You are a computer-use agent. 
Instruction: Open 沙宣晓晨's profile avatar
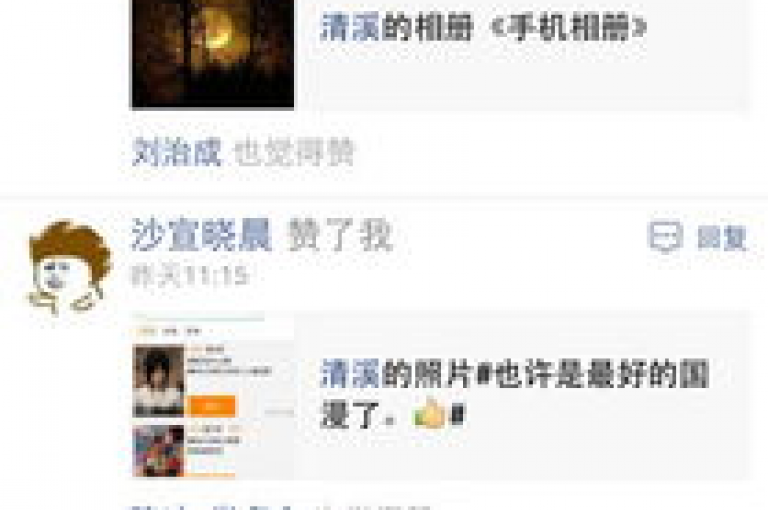click(68, 265)
